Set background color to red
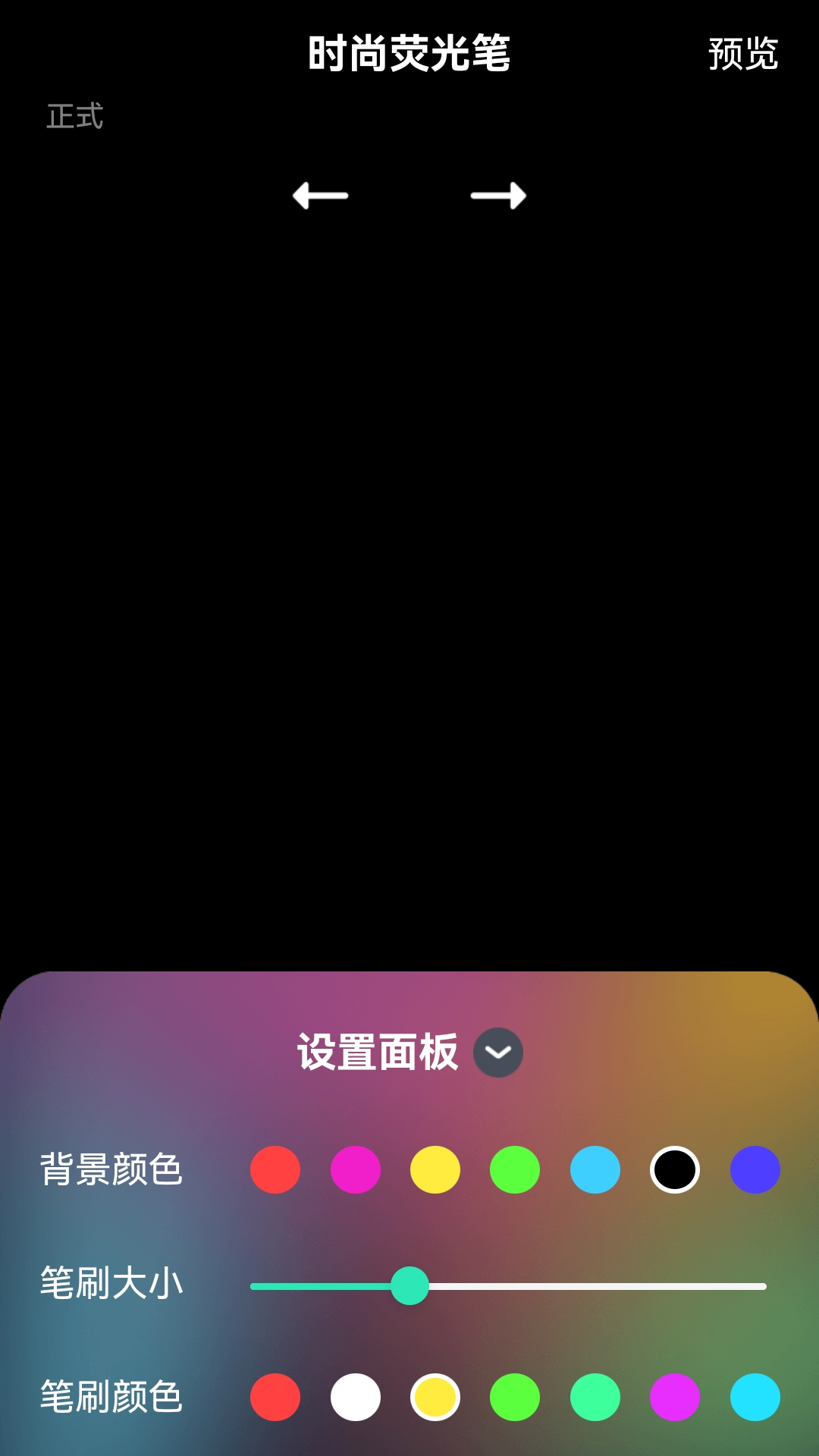The width and height of the screenshot is (819, 1456). point(275,1169)
